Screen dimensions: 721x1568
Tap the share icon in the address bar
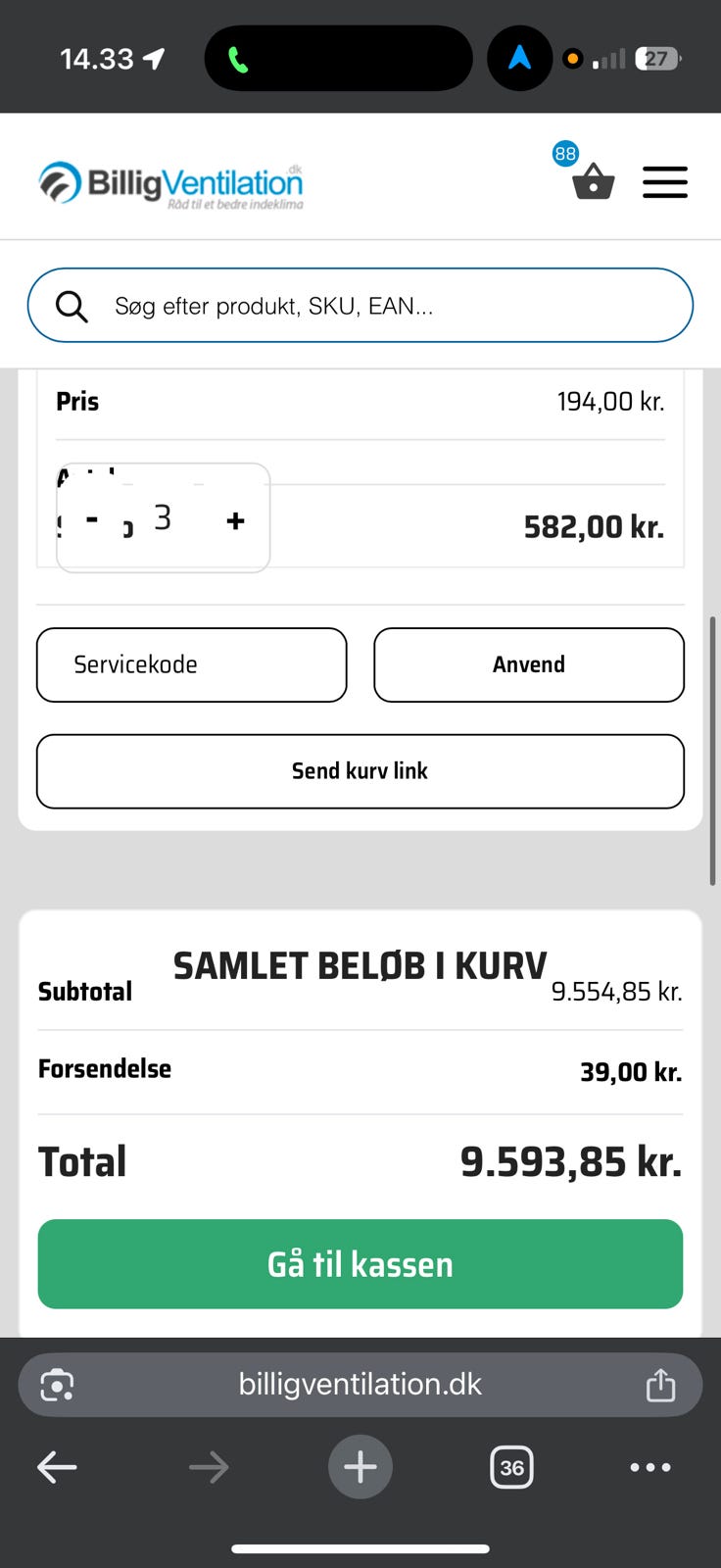[660, 1384]
